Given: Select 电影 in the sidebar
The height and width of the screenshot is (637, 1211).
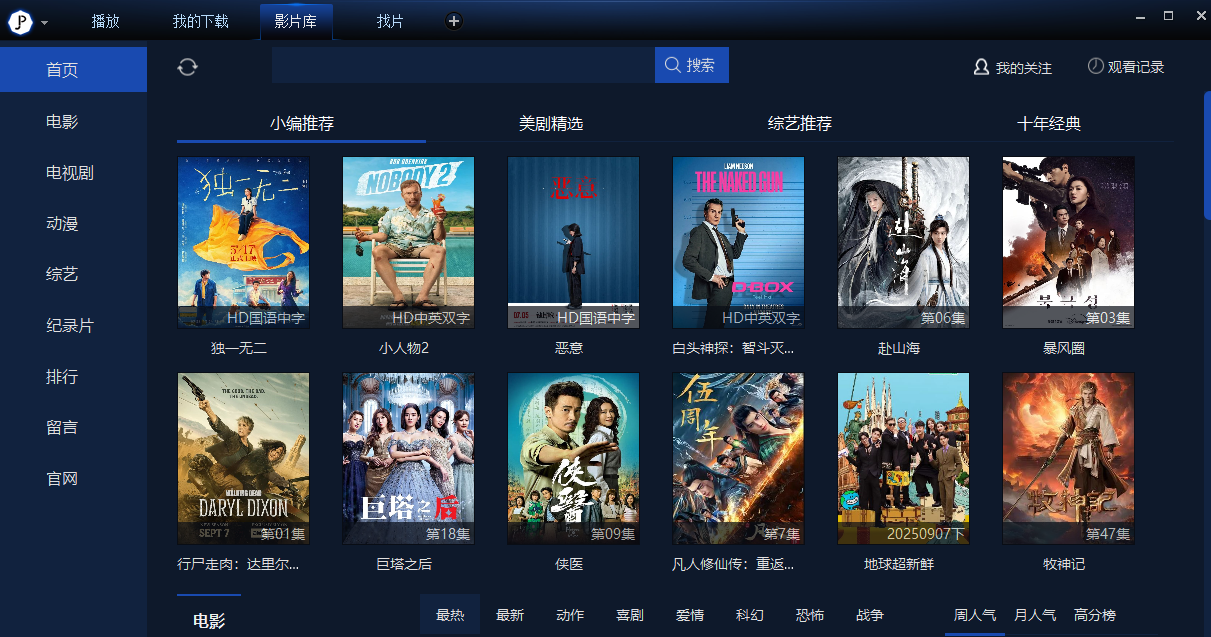Looking at the screenshot, I should (x=62, y=122).
